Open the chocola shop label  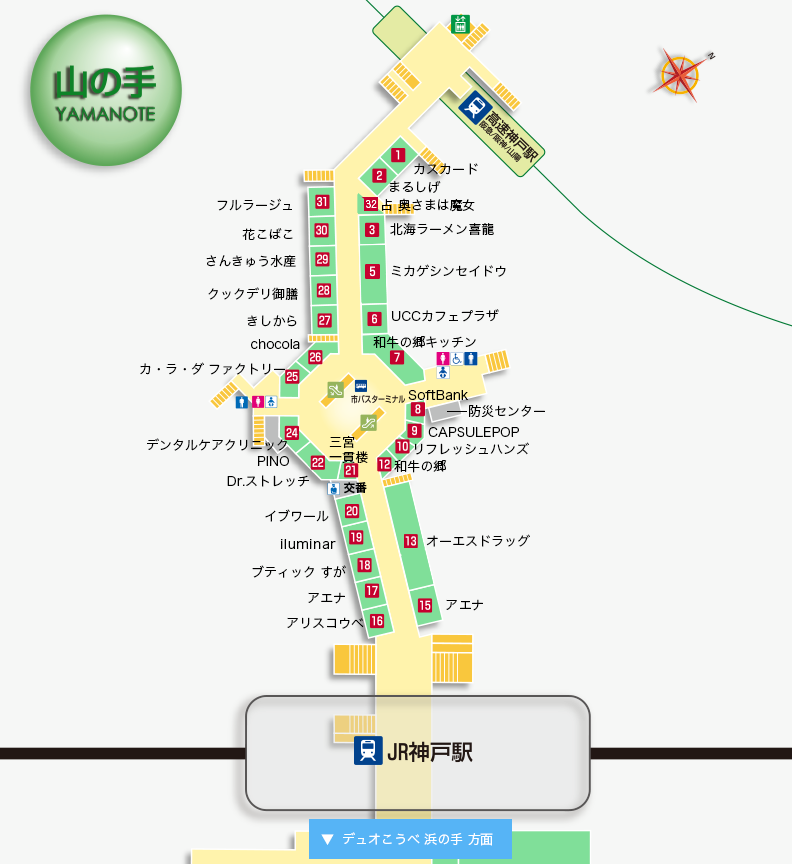(x=275, y=345)
